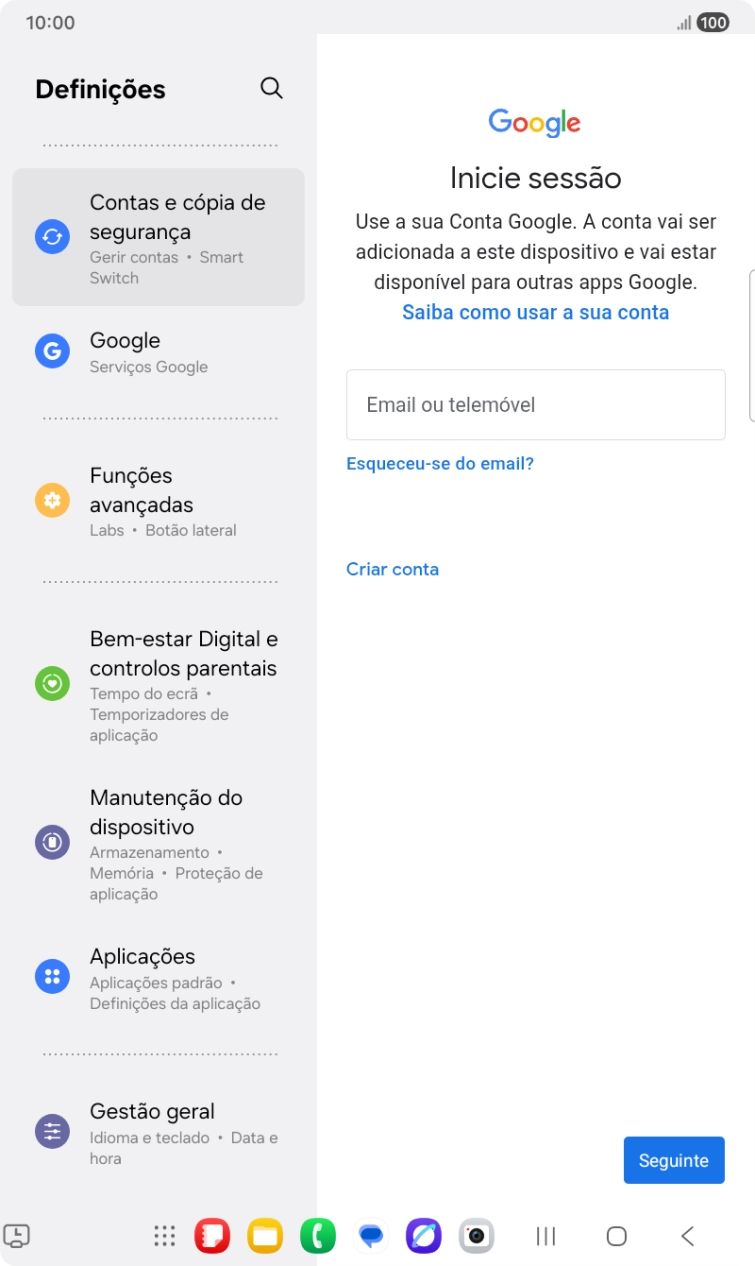Image resolution: width=755 pixels, height=1266 pixels.
Task: Open the Phone app from the dock
Action: coord(318,1236)
